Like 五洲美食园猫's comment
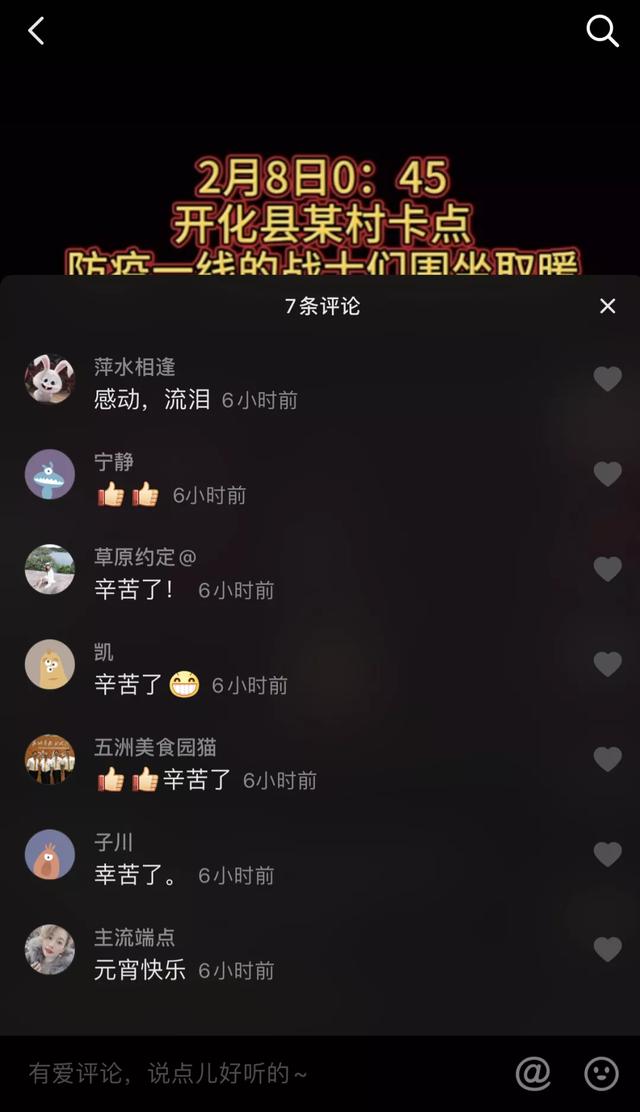 pyautogui.click(x=607, y=759)
